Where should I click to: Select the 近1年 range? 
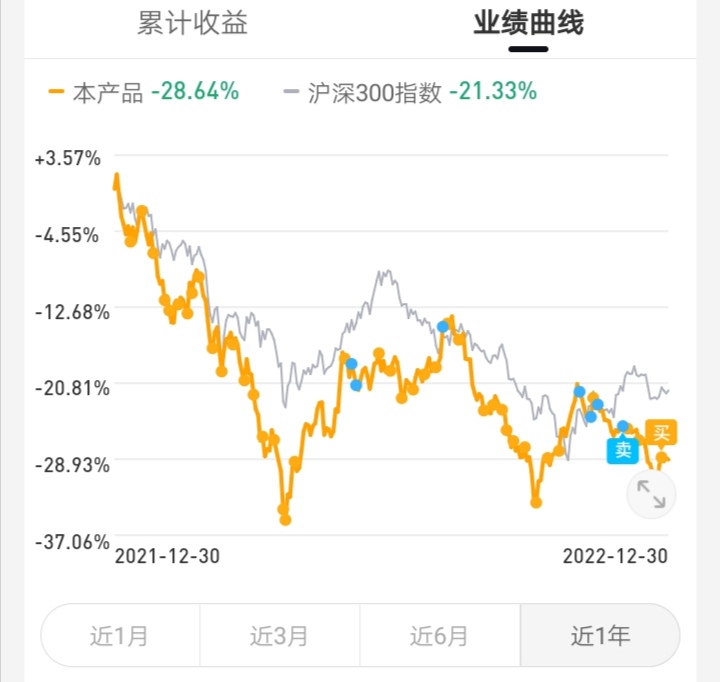pyautogui.click(x=600, y=636)
